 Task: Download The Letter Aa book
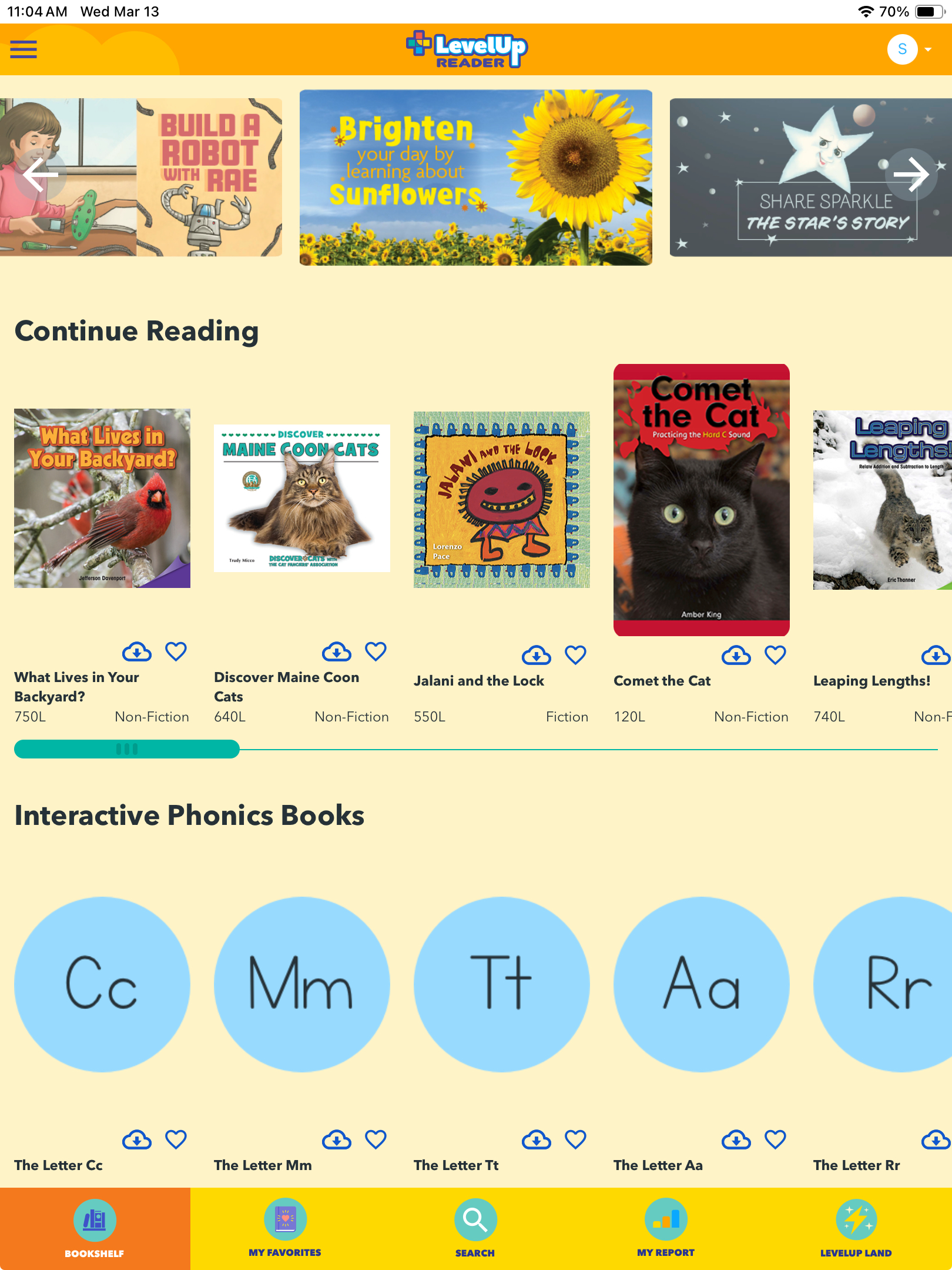click(x=736, y=1140)
